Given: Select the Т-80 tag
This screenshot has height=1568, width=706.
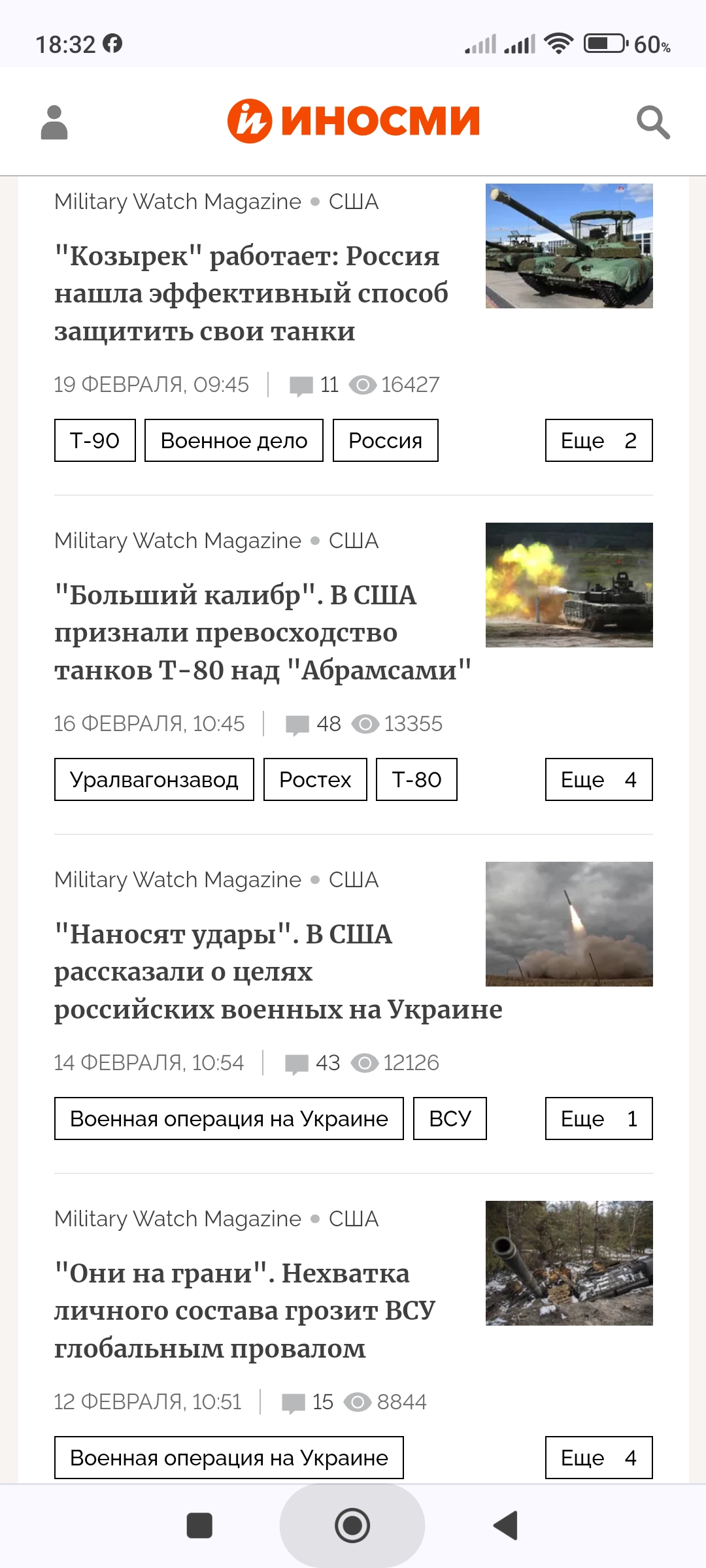Looking at the screenshot, I should 416,779.
